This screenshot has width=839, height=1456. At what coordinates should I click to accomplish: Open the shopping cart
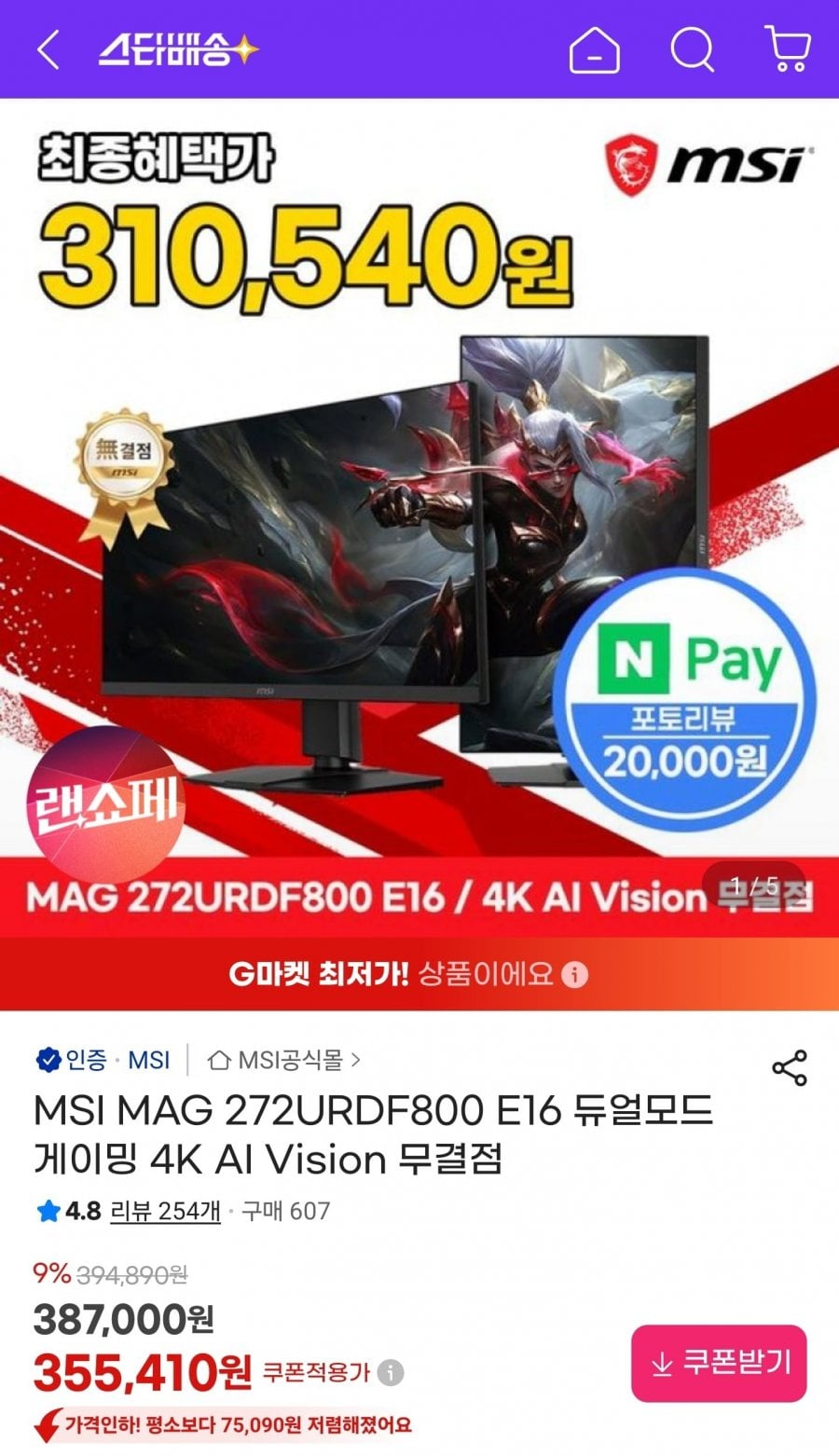(788, 49)
